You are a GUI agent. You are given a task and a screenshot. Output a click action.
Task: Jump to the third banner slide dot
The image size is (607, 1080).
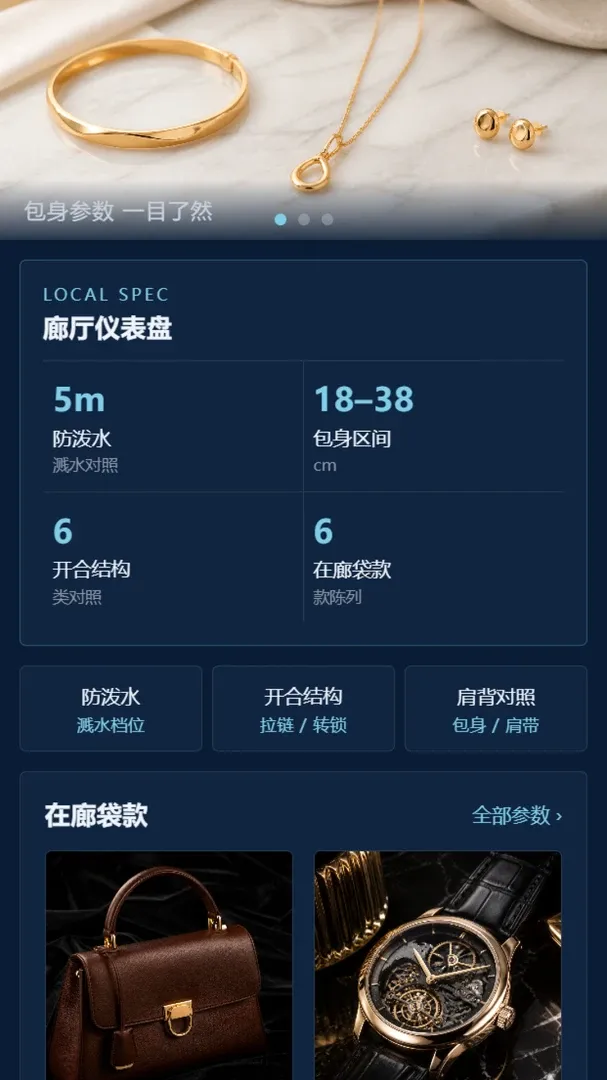pyautogui.click(x=327, y=220)
